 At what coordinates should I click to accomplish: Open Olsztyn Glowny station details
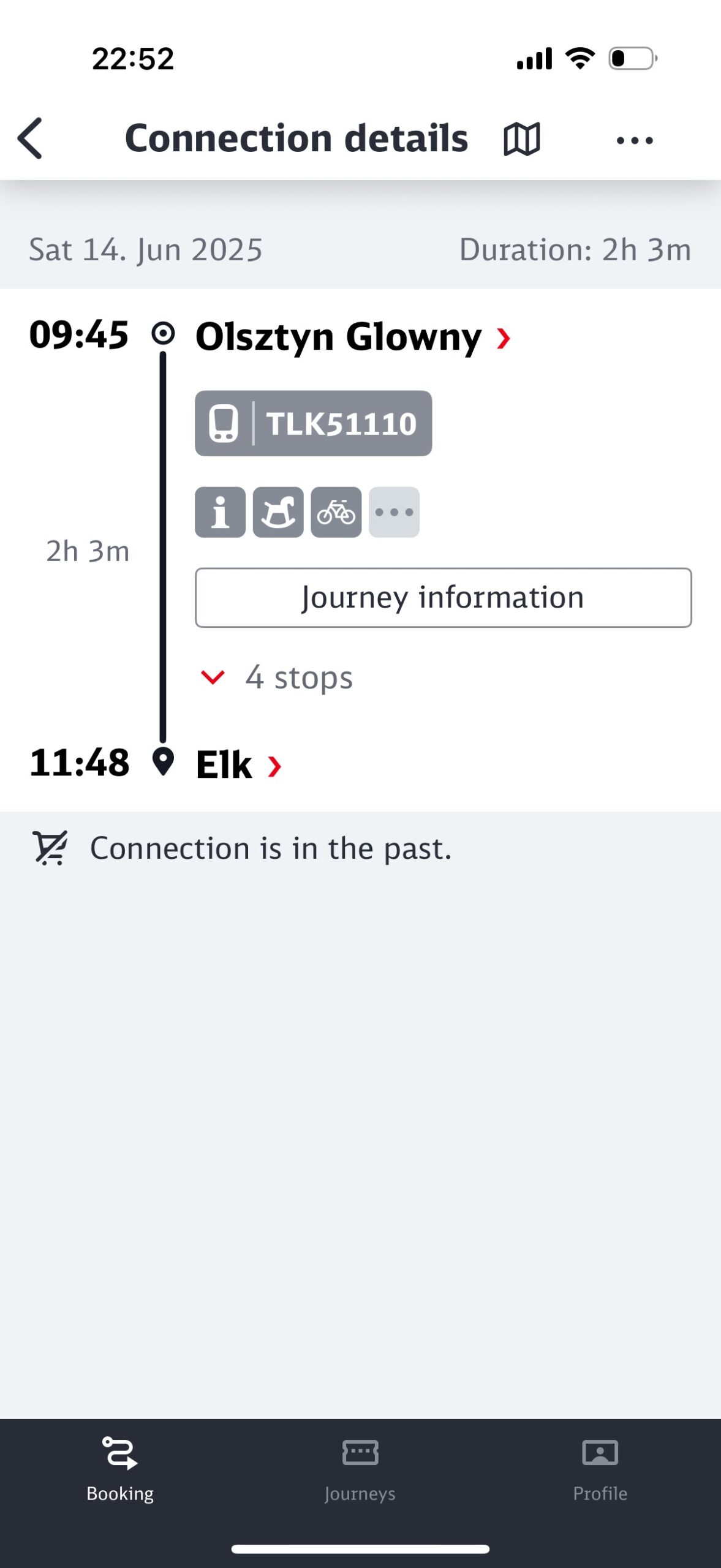352,337
